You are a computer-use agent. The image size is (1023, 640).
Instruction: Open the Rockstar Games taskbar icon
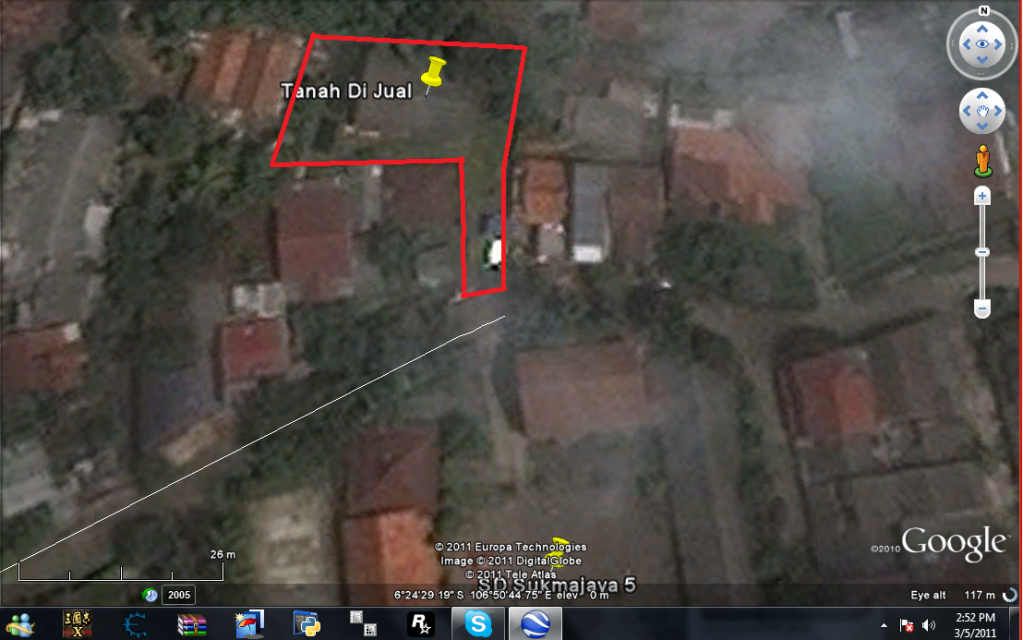pyautogui.click(x=420, y=624)
